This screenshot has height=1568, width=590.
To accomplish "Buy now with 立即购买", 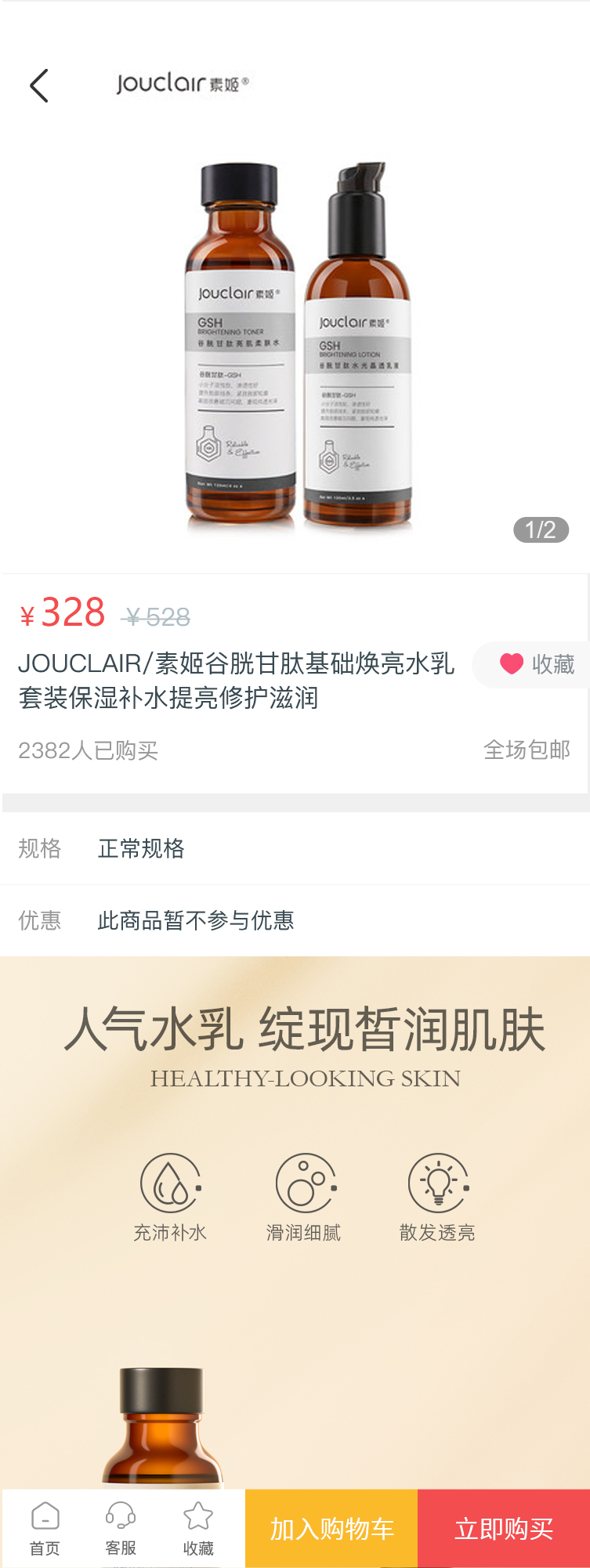I will point(504,1528).
